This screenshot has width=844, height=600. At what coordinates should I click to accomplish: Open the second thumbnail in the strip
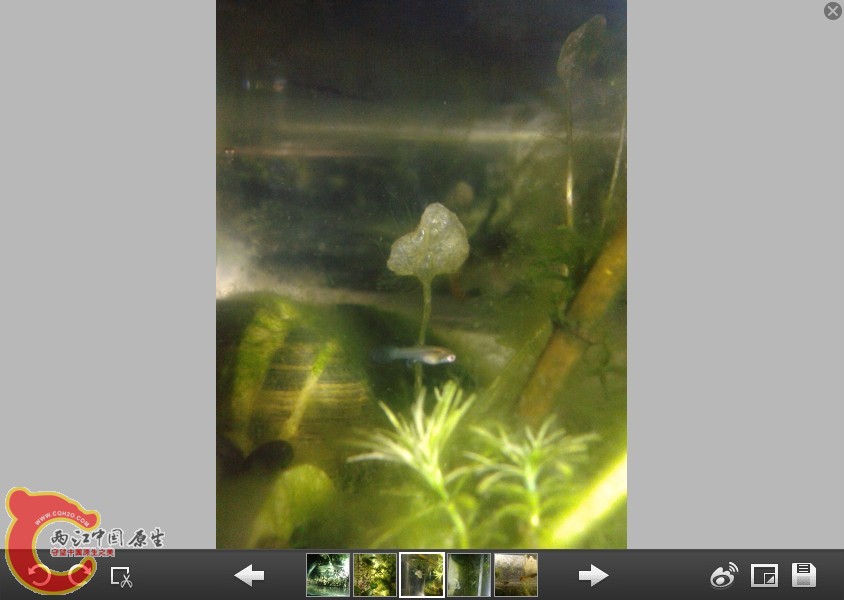click(x=375, y=575)
